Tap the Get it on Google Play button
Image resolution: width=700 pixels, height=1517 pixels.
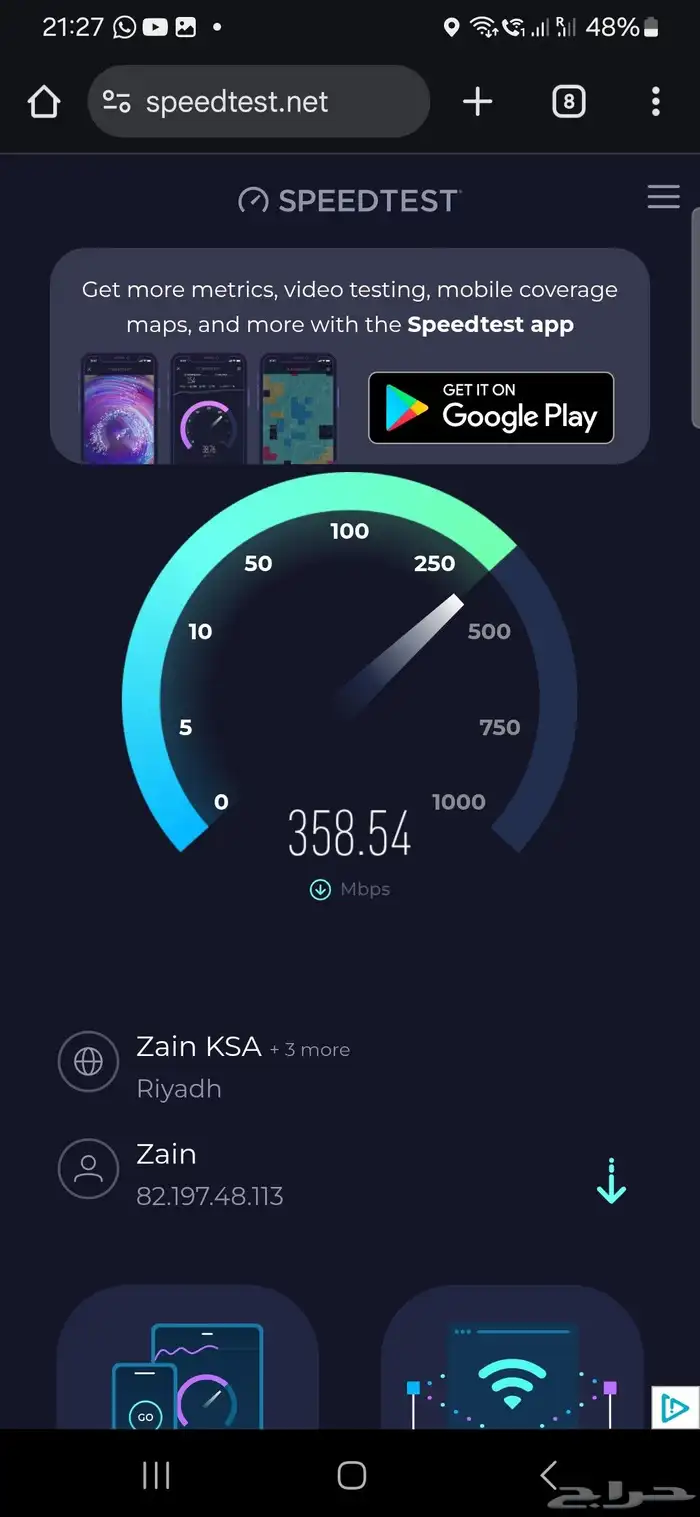(x=490, y=407)
